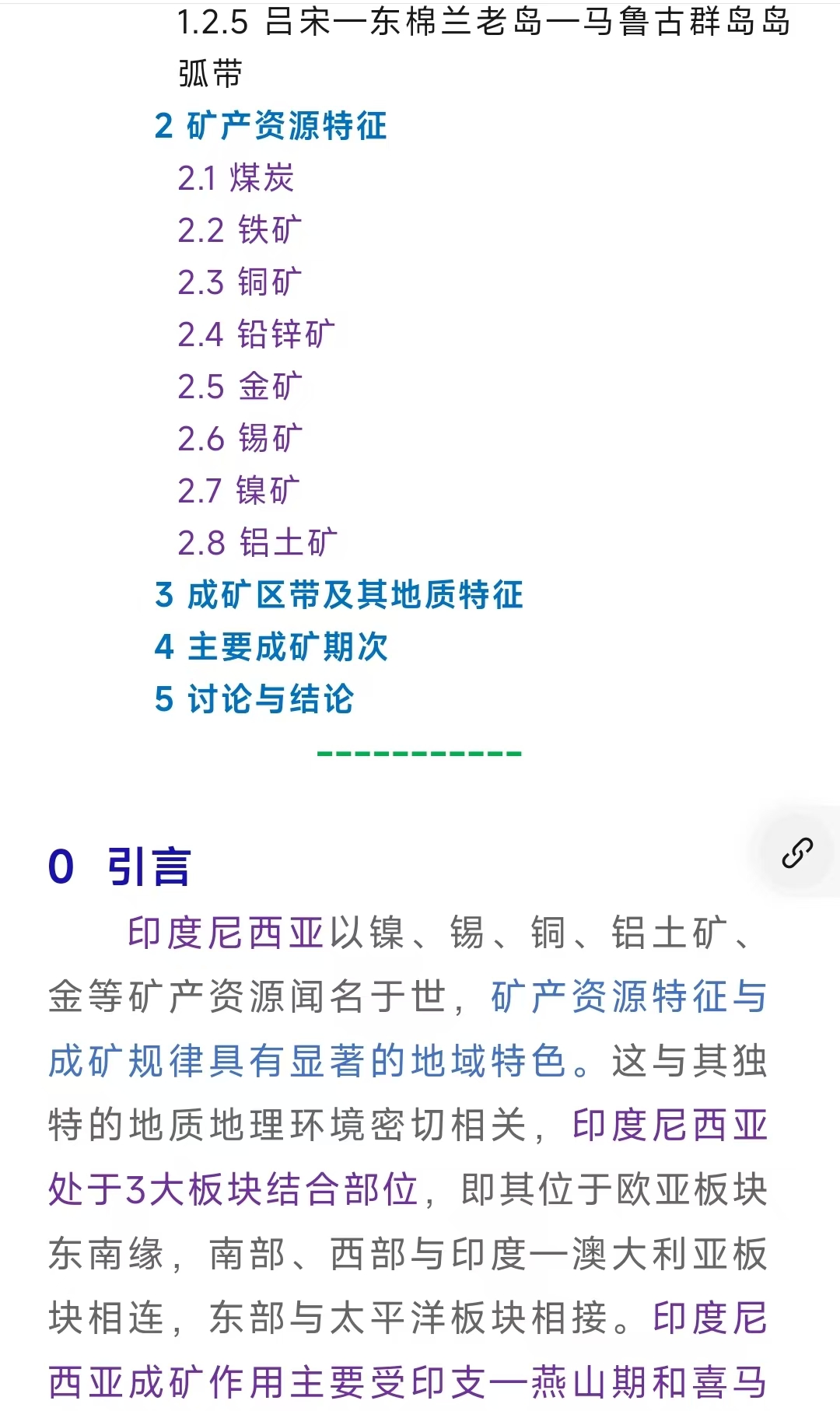Open entry 1.2.5 吕宋—东棉兰老岛—马鲁古群岛岛弧带
The width and height of the screenshot is (840, 1411).
(484, 48)
